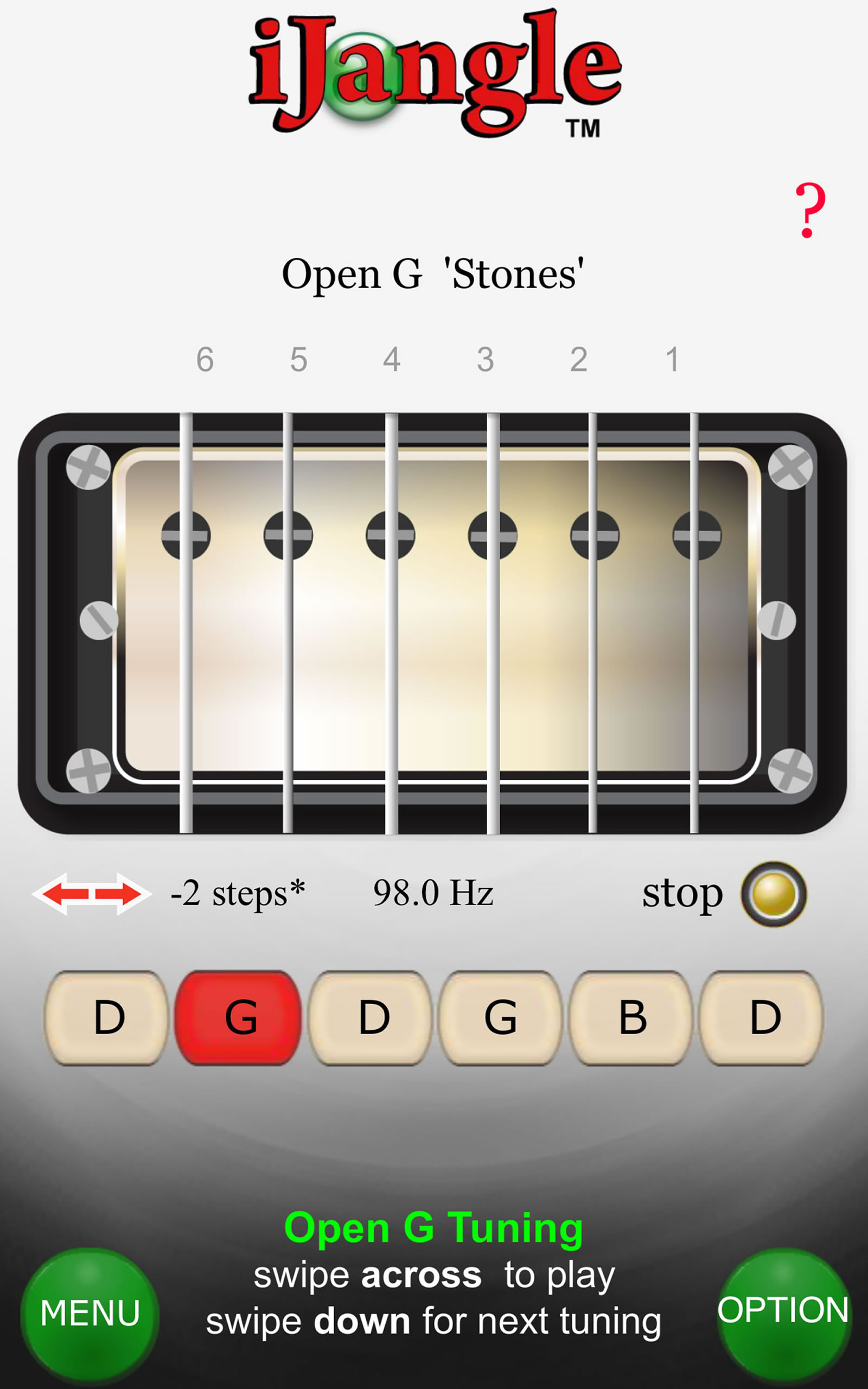The width and height of the screenshot is (868, 1389).
Task: Open the green OPTION button
Action: tap(783, 1311)
